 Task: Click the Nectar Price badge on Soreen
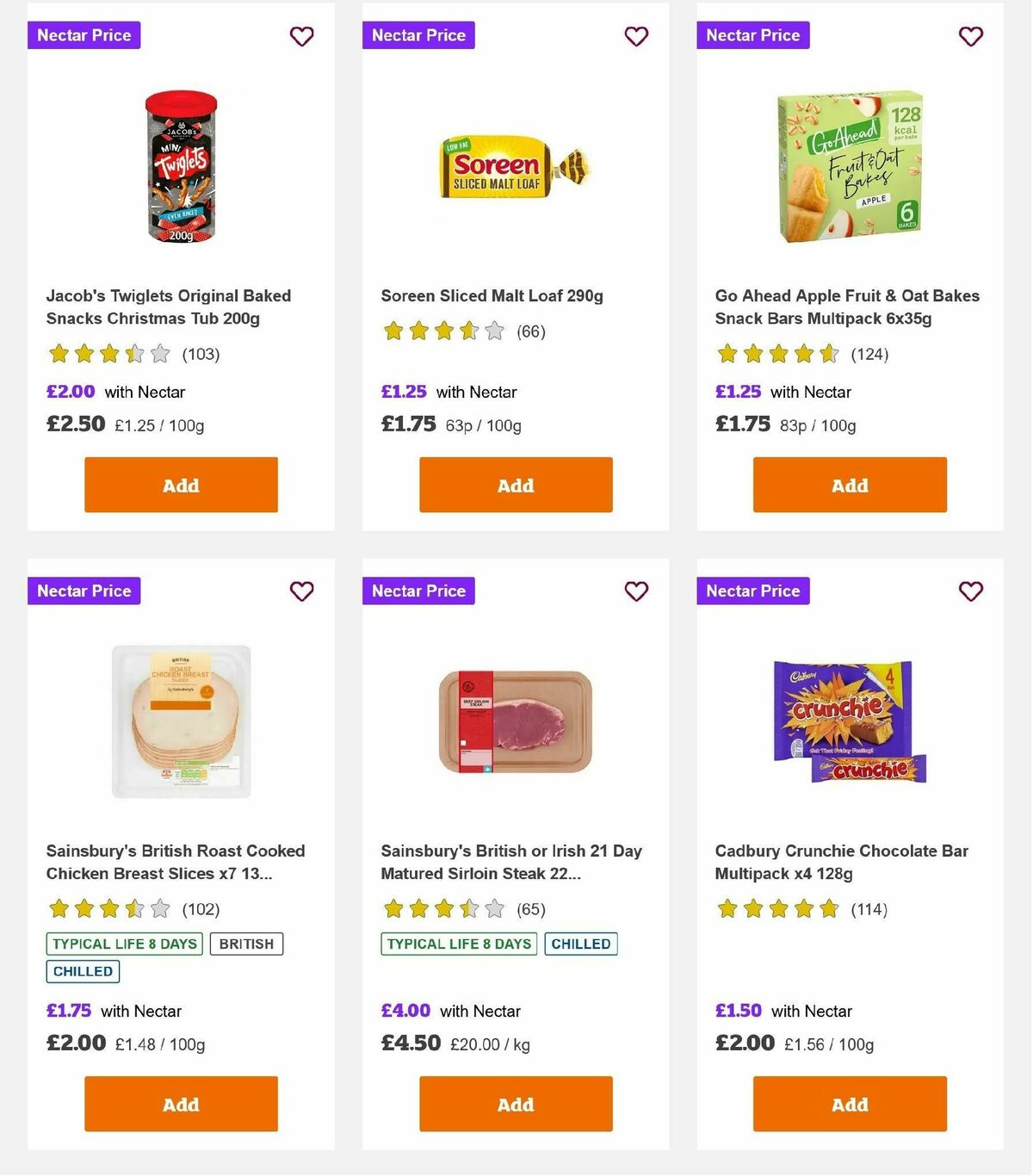(418, 35)
